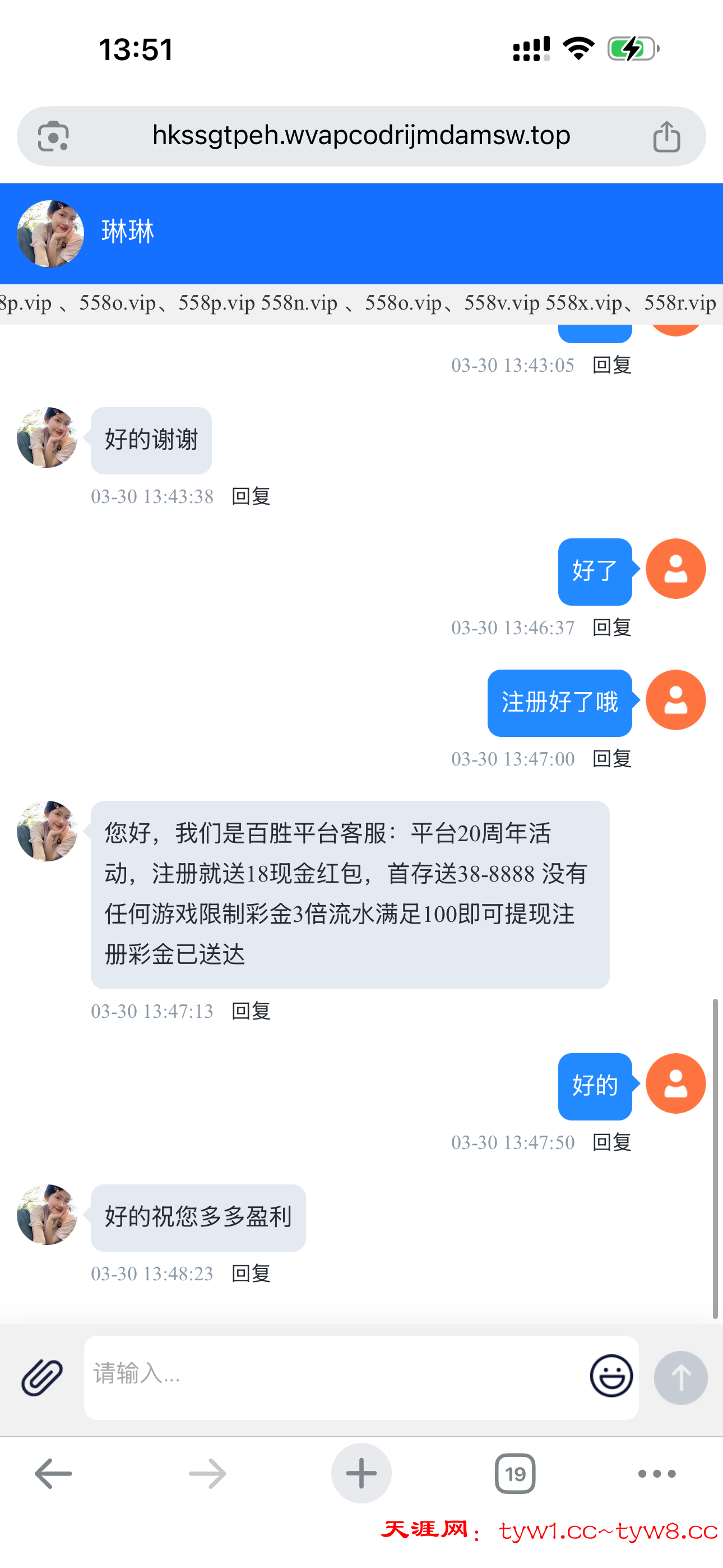Open the browser more options ellipsis menu

(x=656, y=1473)
